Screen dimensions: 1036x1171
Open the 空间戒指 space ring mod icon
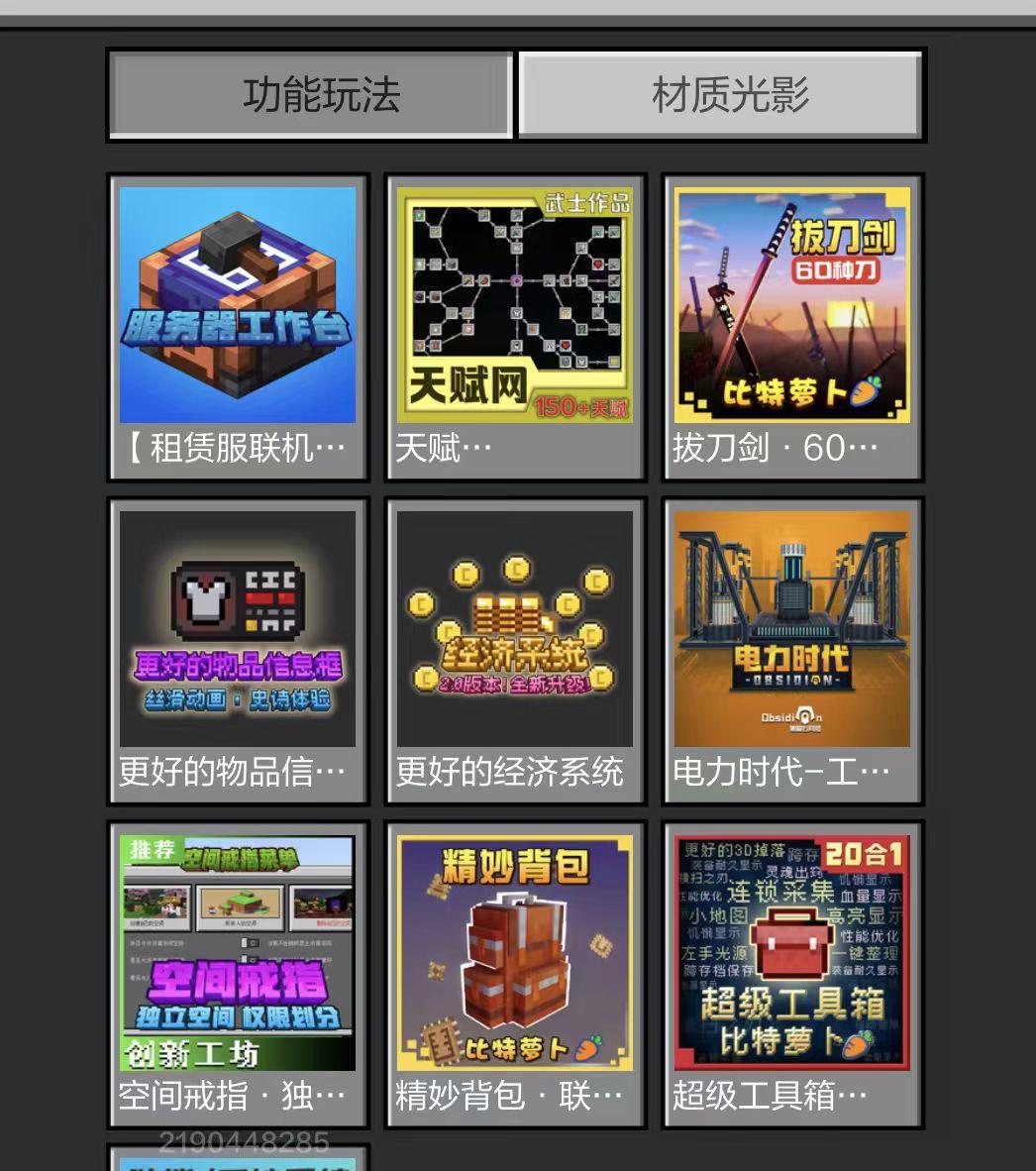pyautogui.click(x=238, y=951)
